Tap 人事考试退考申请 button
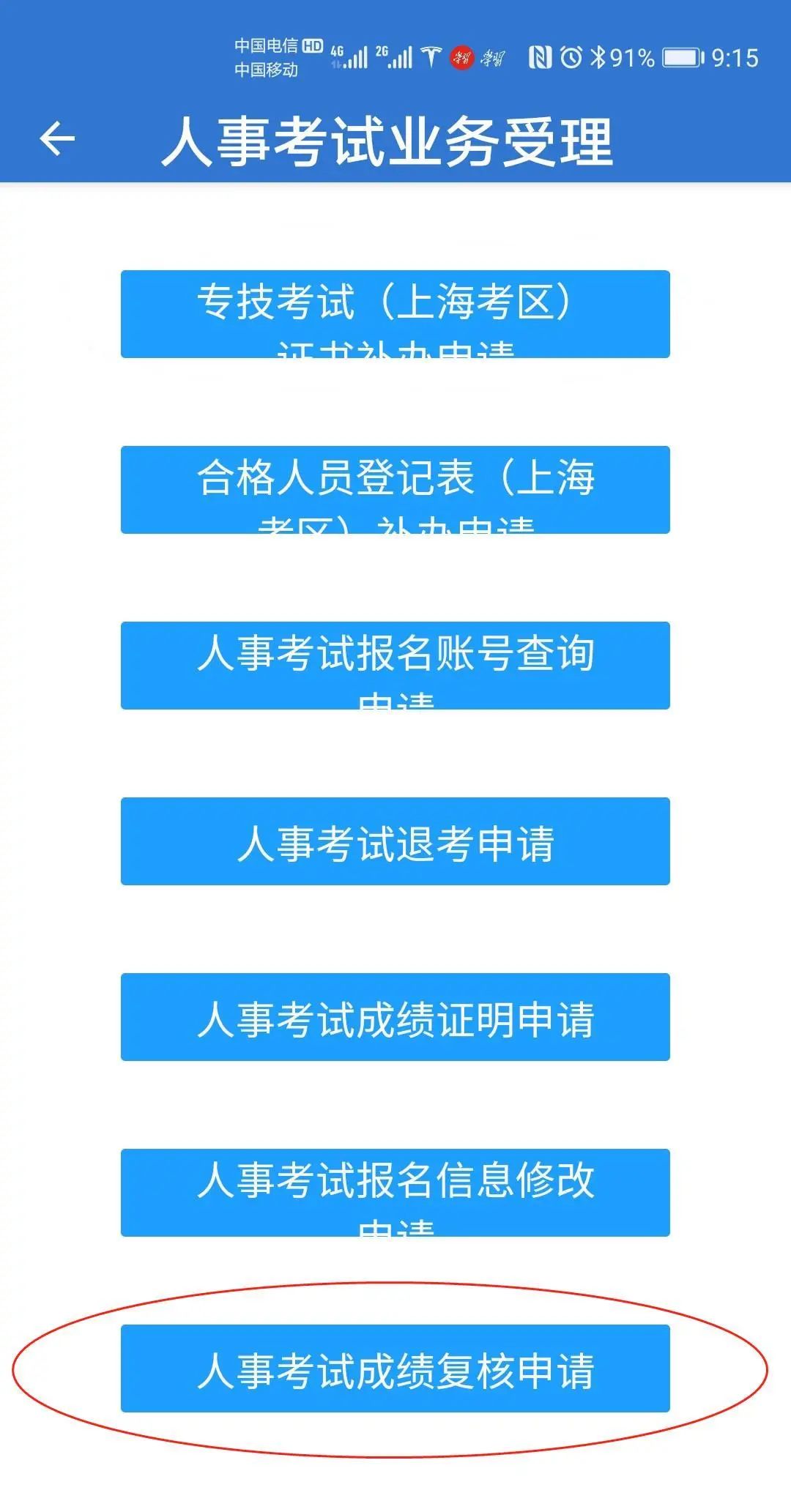 395,841
